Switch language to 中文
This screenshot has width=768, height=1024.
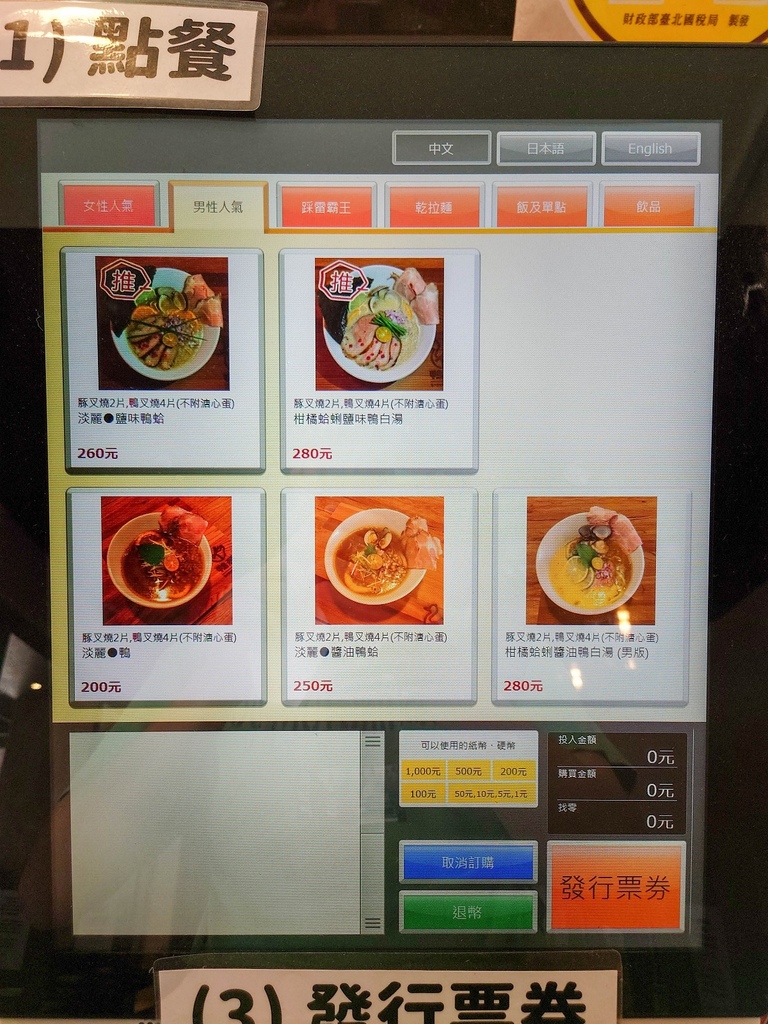(441, 148)
